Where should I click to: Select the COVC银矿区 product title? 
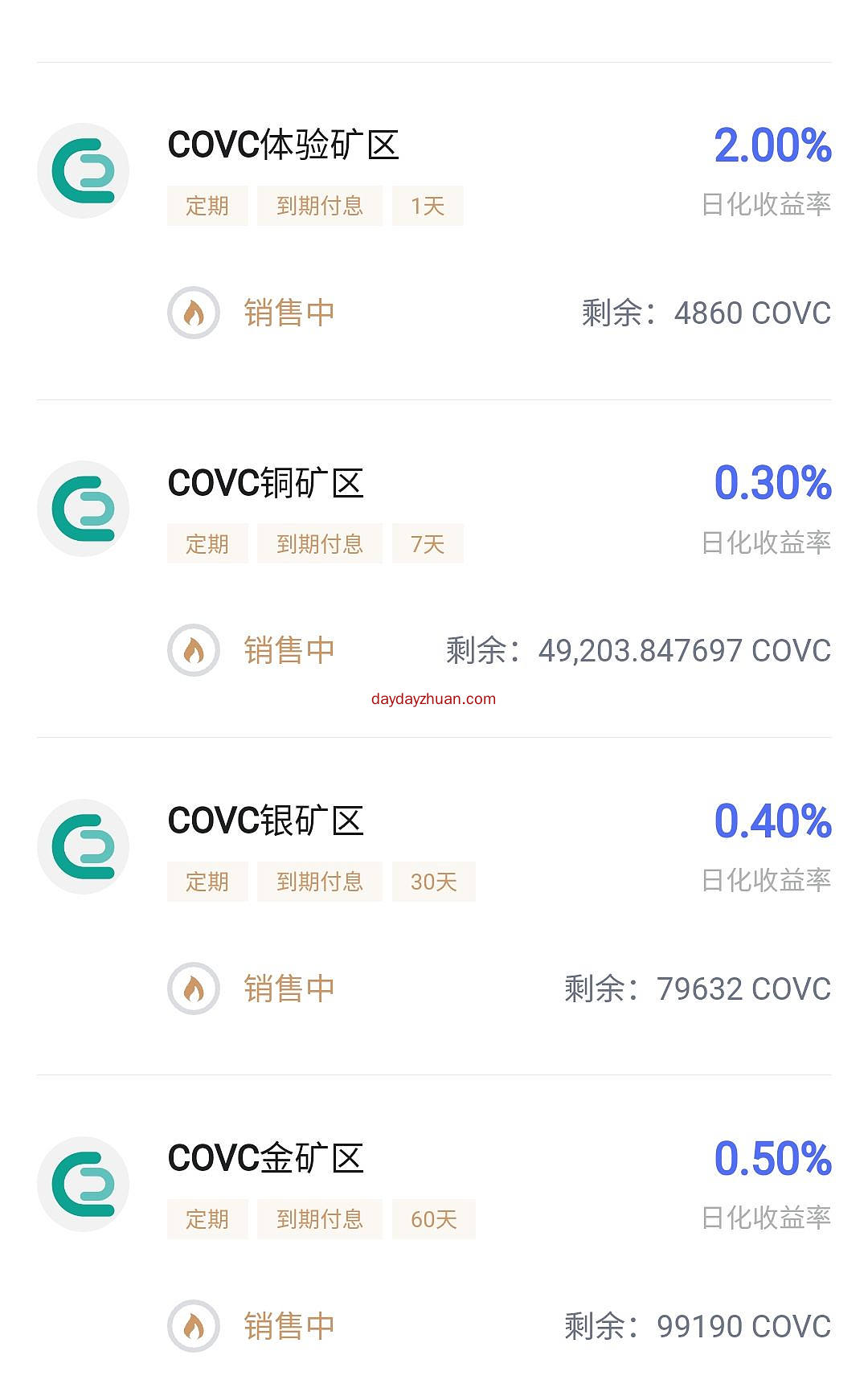(267, 820)
